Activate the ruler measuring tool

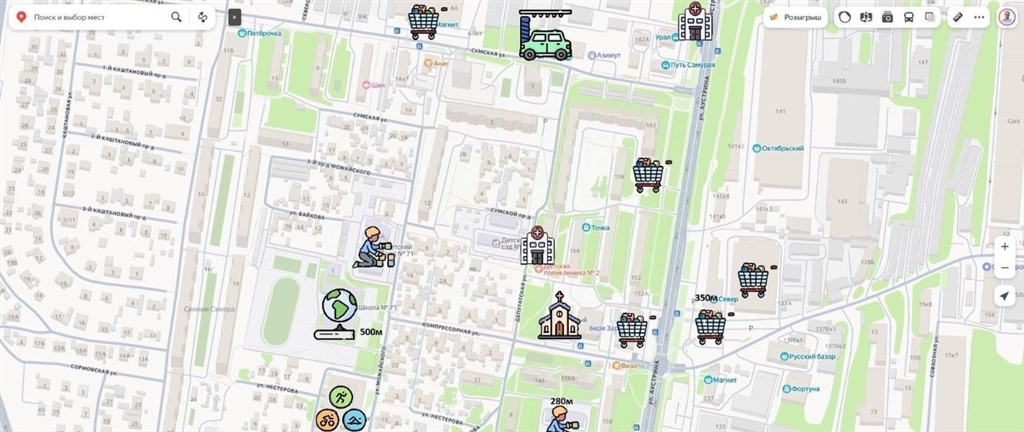tap(957, 17)
